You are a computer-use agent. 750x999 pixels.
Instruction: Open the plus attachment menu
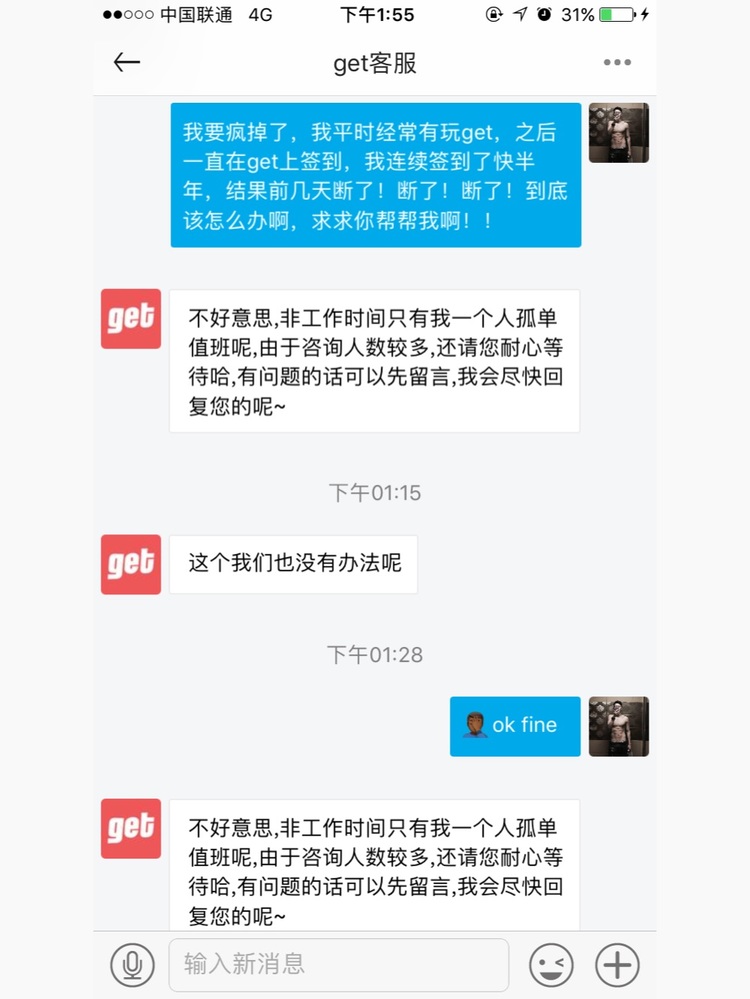tap(617, 965)
